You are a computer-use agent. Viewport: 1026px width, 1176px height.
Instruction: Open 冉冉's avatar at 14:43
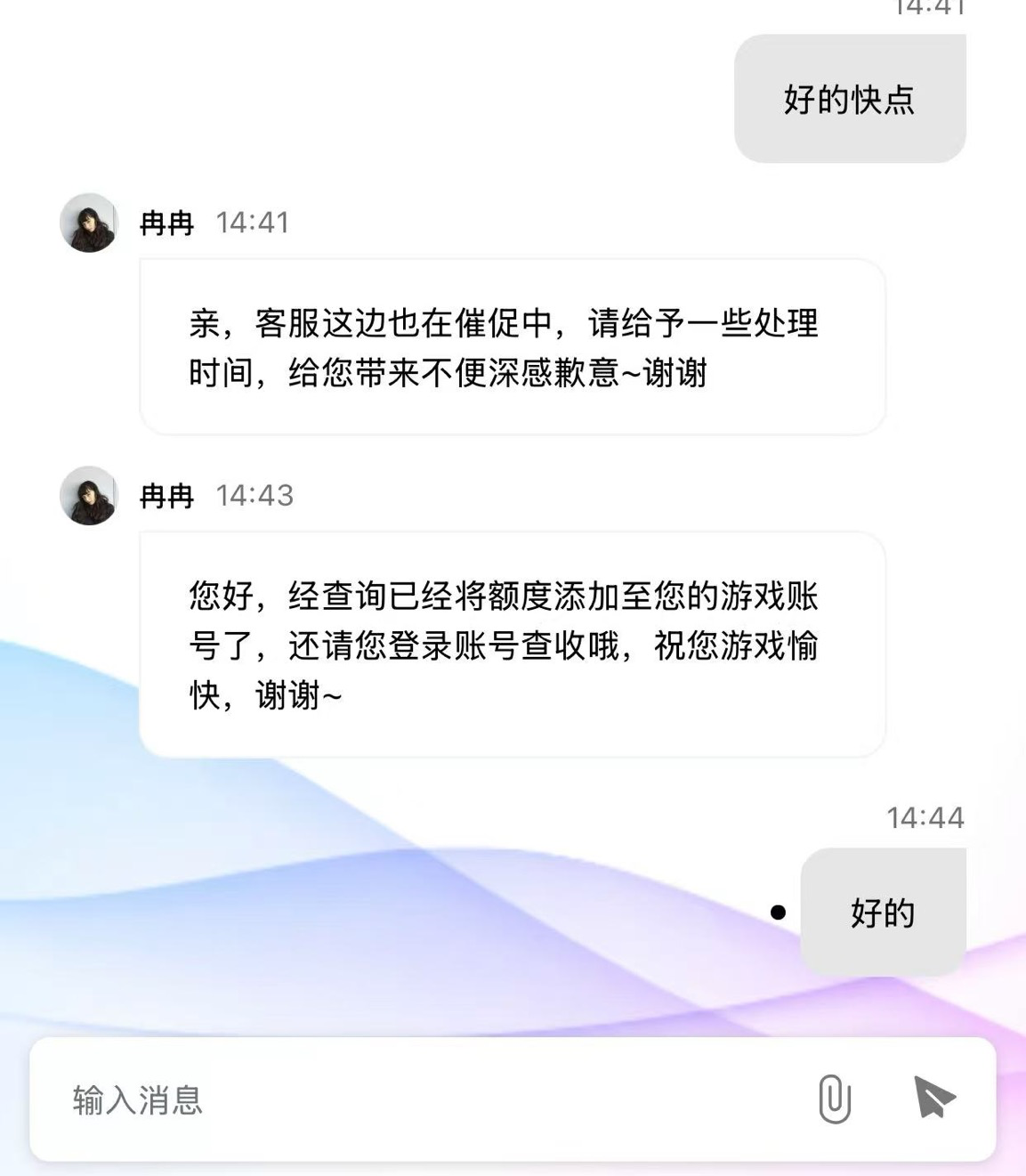(x=89, y=496)
